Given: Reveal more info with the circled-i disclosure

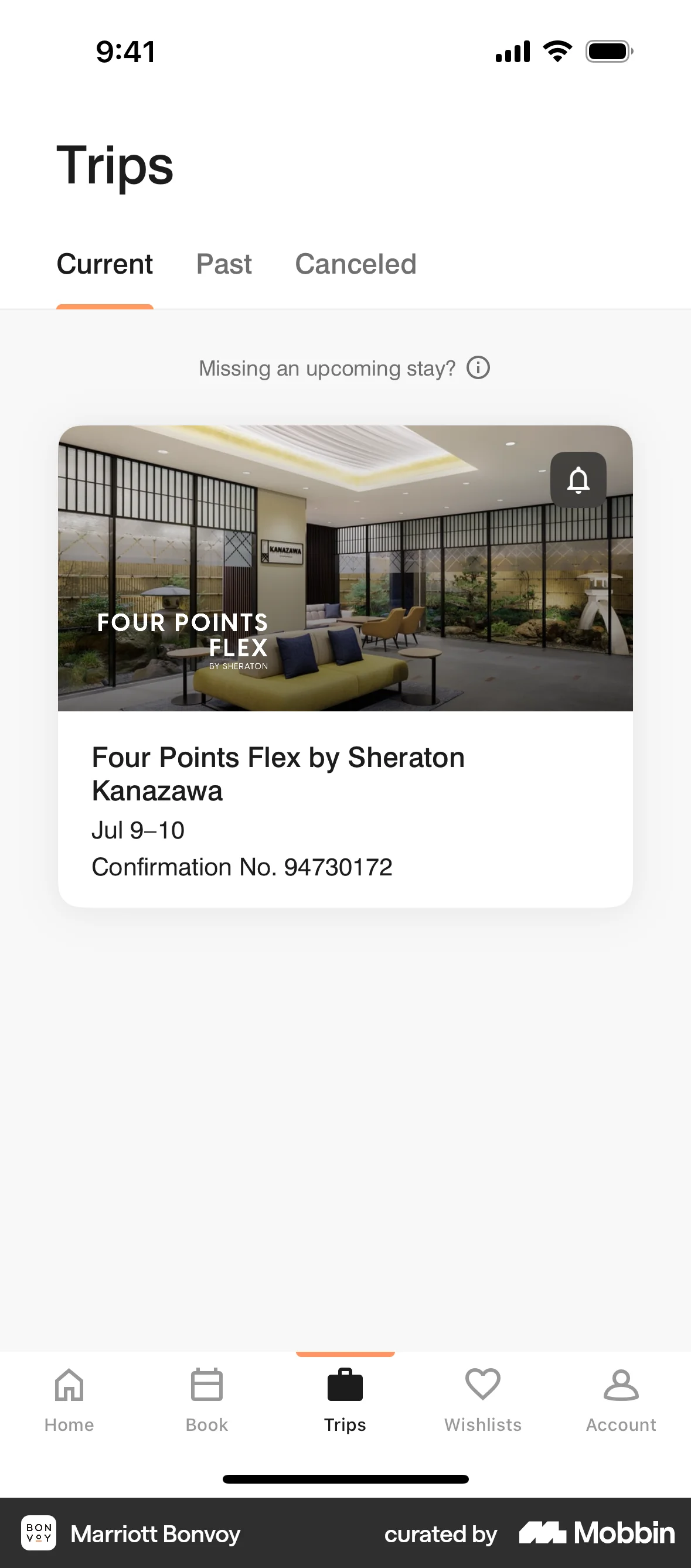Looking at the screenshot, I should (479, 367).
